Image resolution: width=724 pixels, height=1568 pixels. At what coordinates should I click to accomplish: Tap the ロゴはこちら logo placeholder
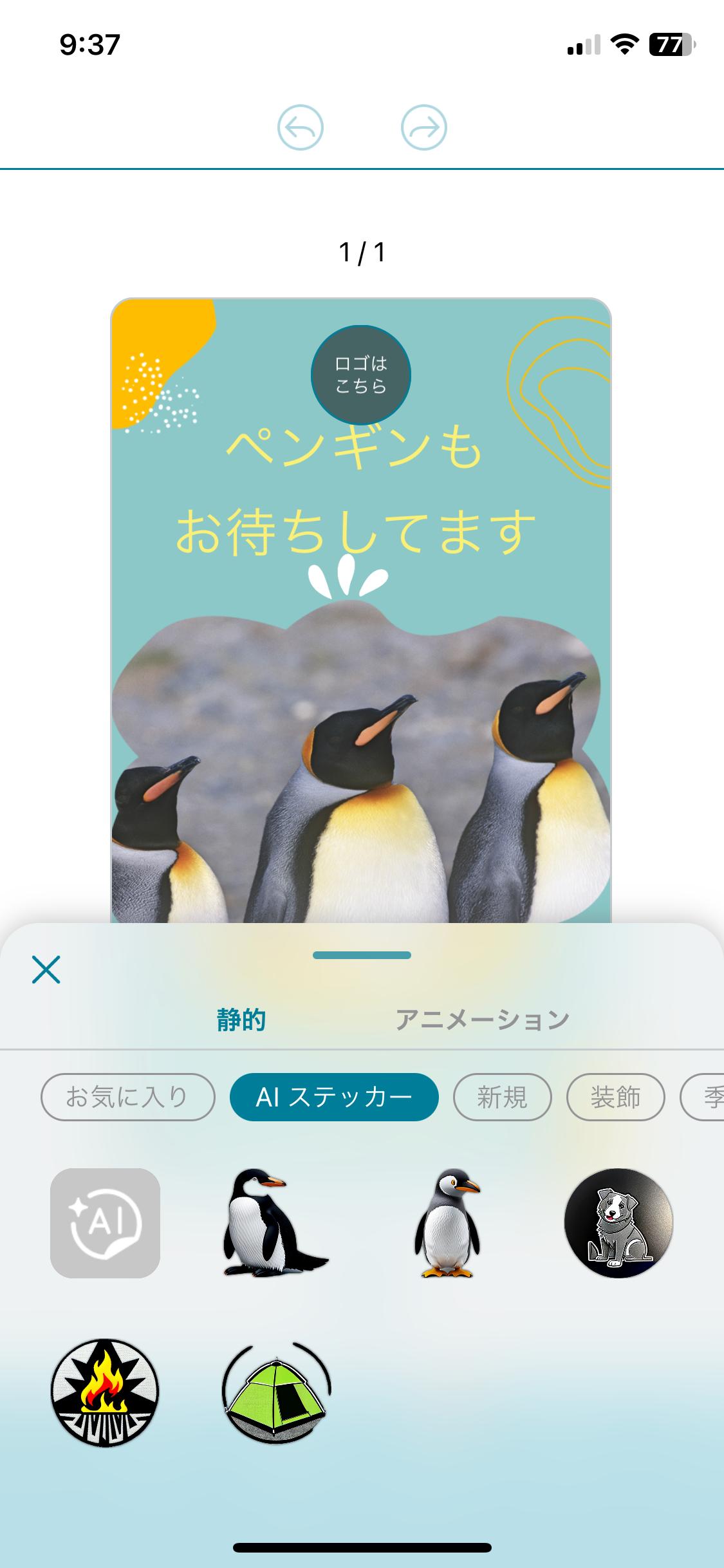click(360, 375)
